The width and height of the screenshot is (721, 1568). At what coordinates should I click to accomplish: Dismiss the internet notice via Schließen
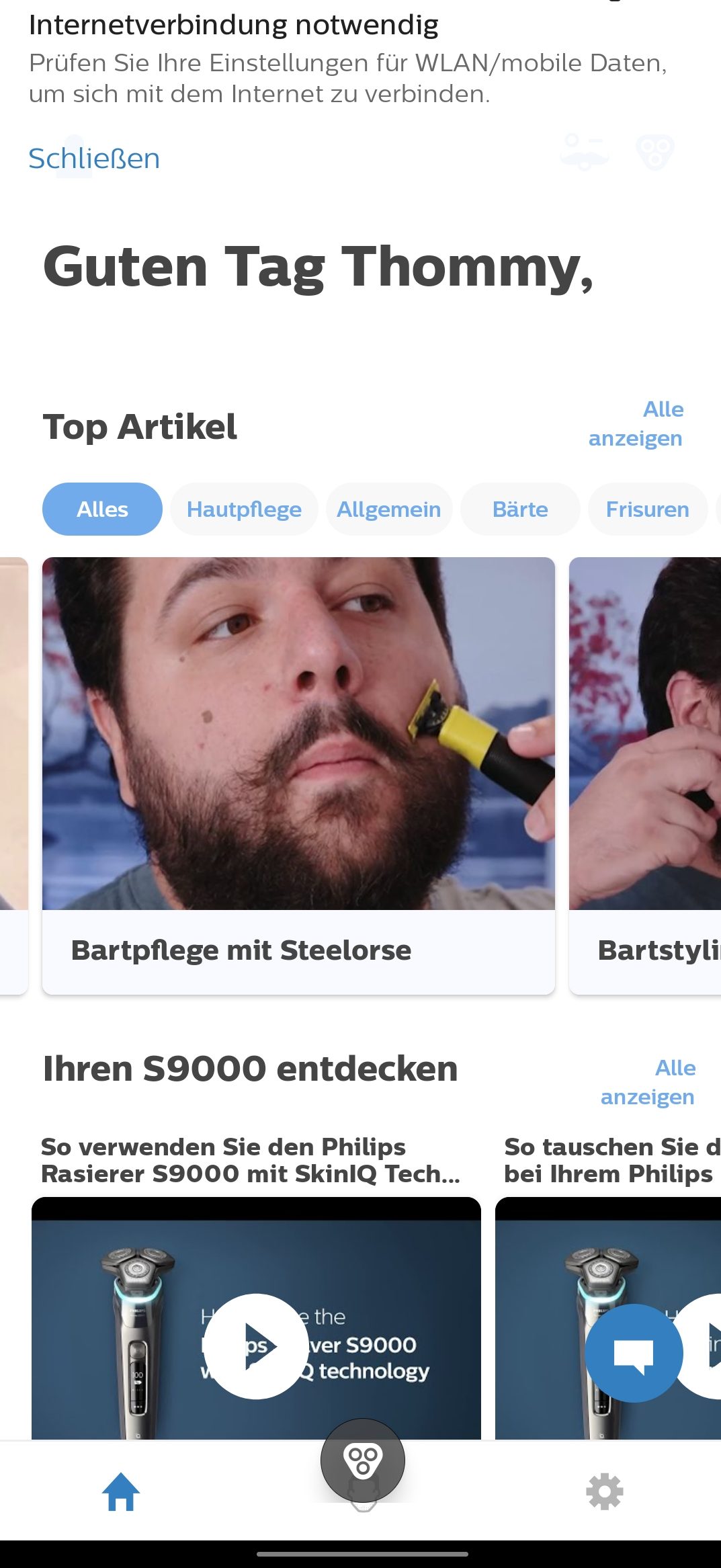click(x=94, y=159)
